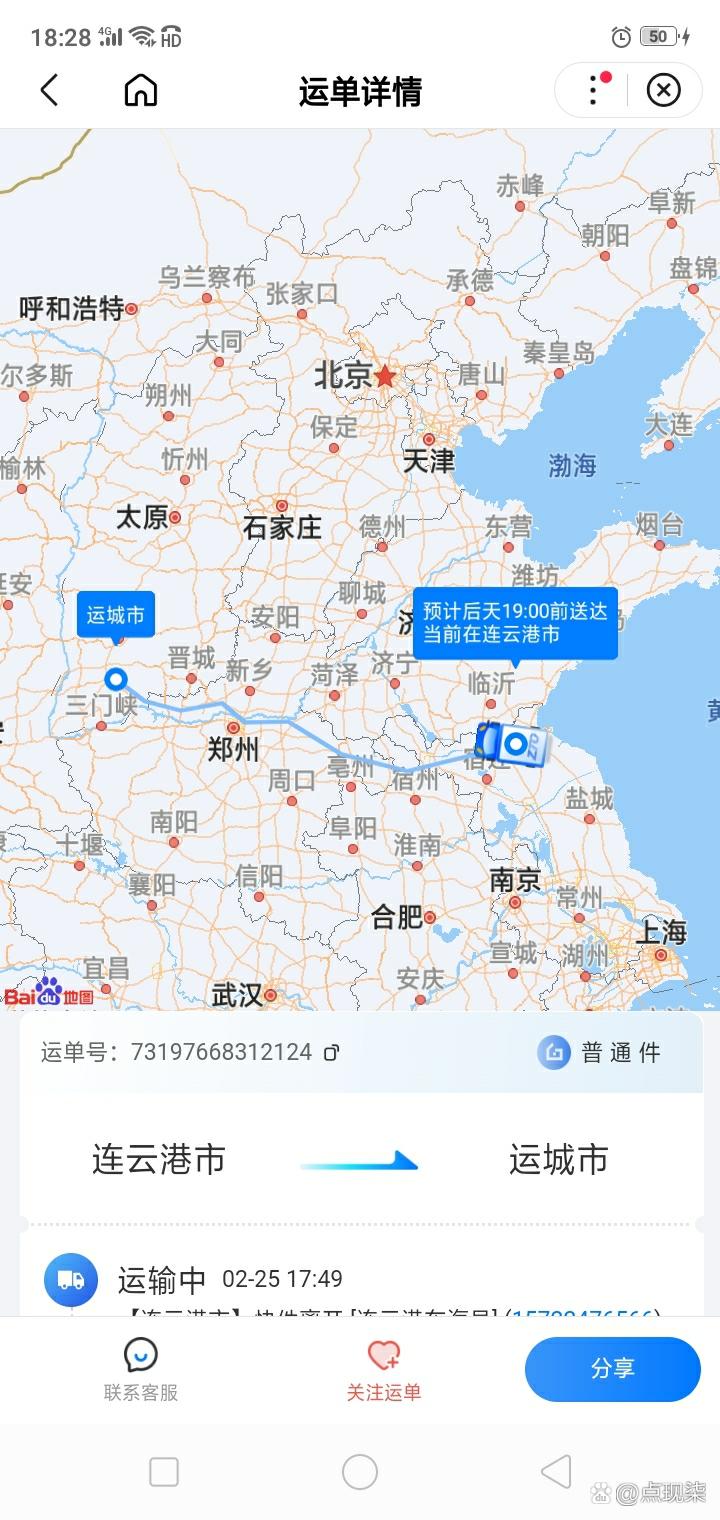Tap the 分享 share button
Viewport: 720px width, 1520px height.
tap(612, 1368)
